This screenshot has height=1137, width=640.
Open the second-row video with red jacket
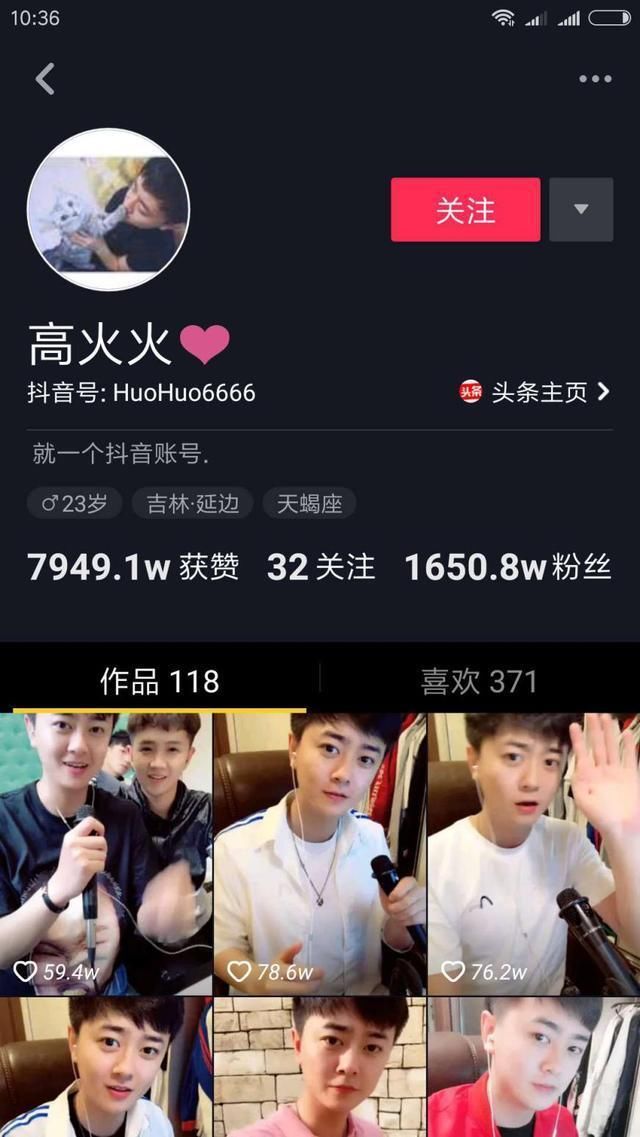click(x=534, y=1067)
